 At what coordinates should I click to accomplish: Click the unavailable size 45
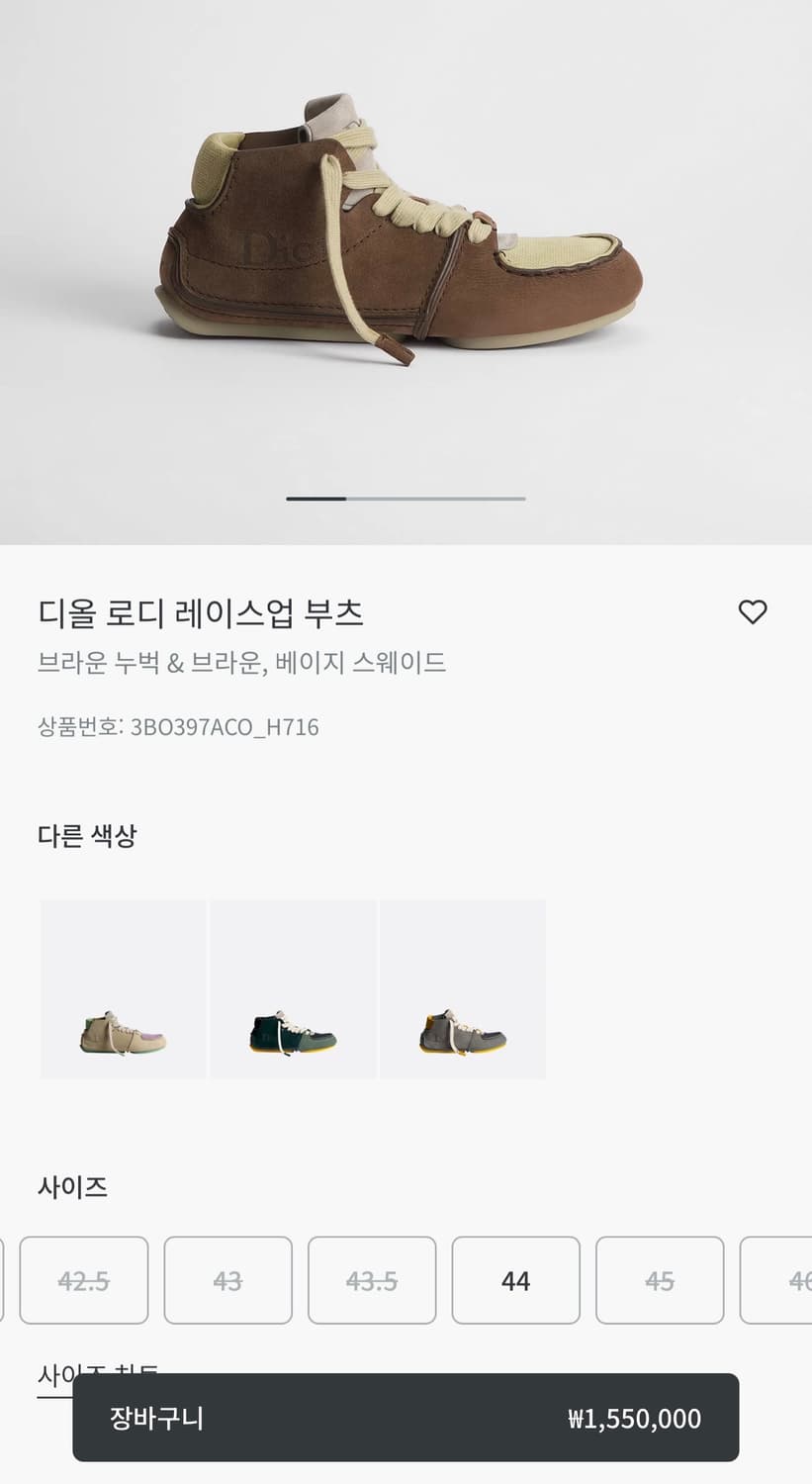coord(659,1280)
